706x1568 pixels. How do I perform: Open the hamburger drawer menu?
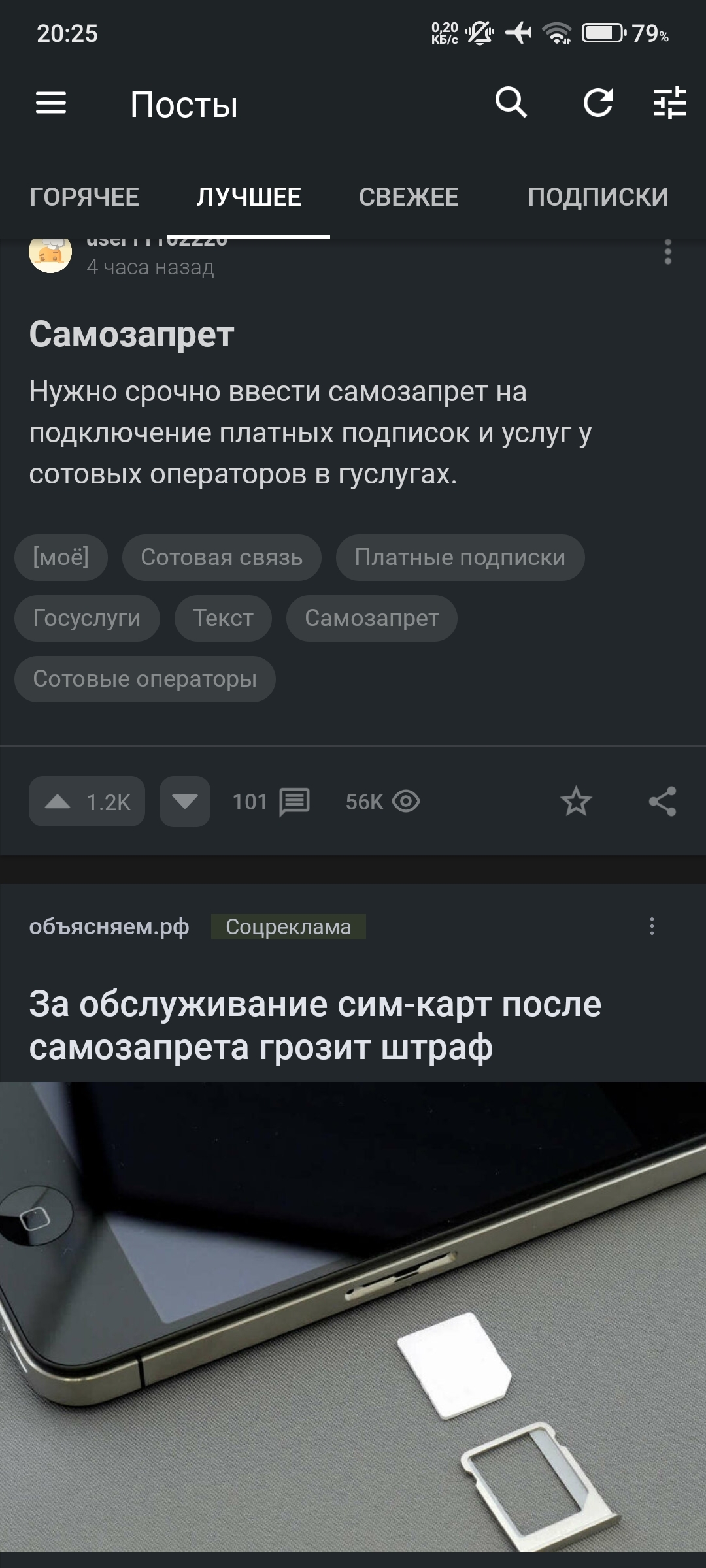click(51, 103)
